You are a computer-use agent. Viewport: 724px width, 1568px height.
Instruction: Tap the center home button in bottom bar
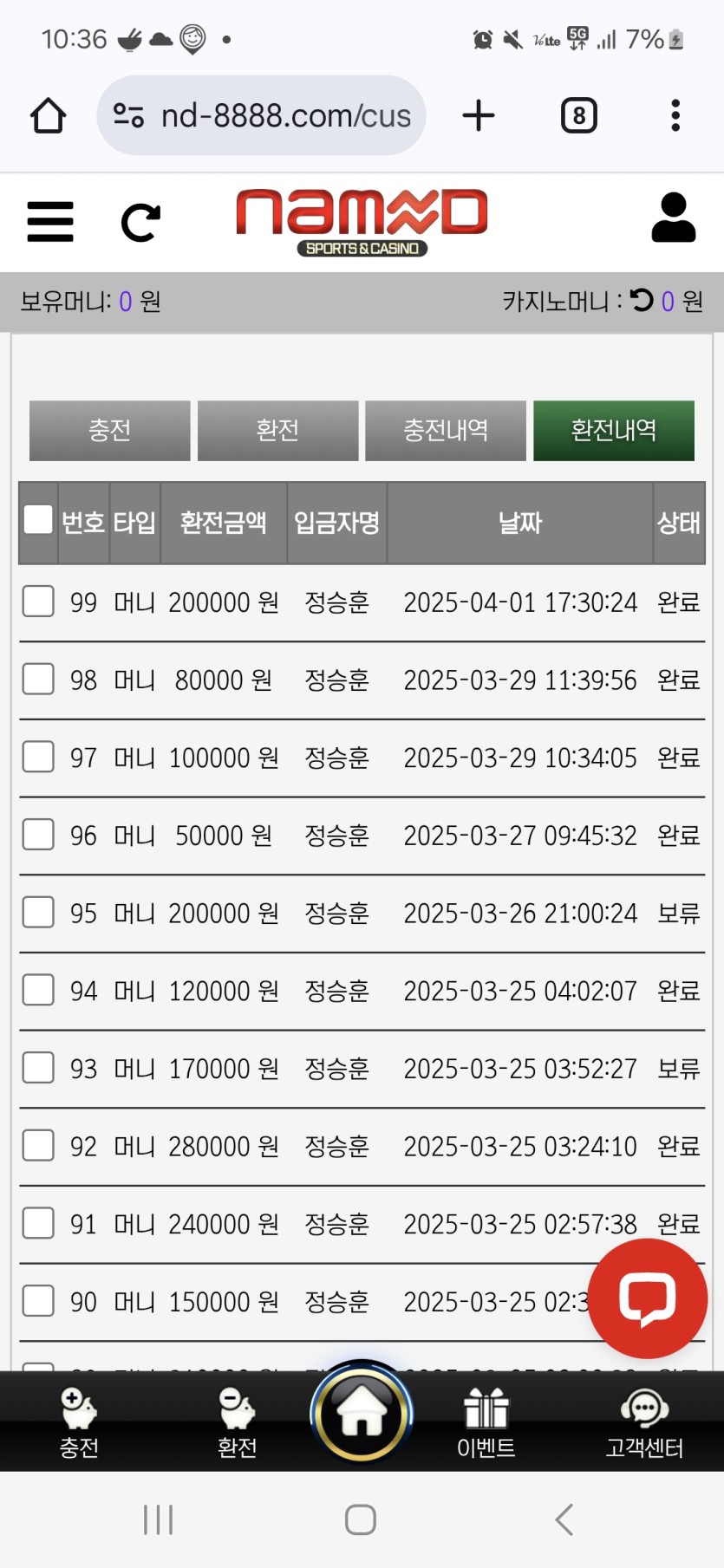362,1413
